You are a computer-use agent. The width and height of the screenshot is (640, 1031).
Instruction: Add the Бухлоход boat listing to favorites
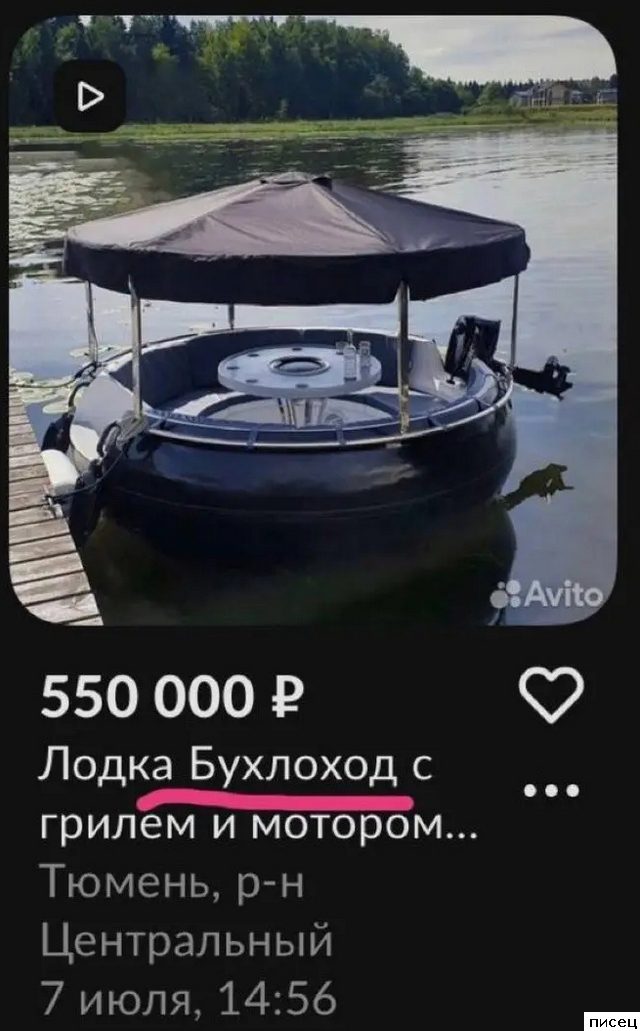click(x=552, y=694)
